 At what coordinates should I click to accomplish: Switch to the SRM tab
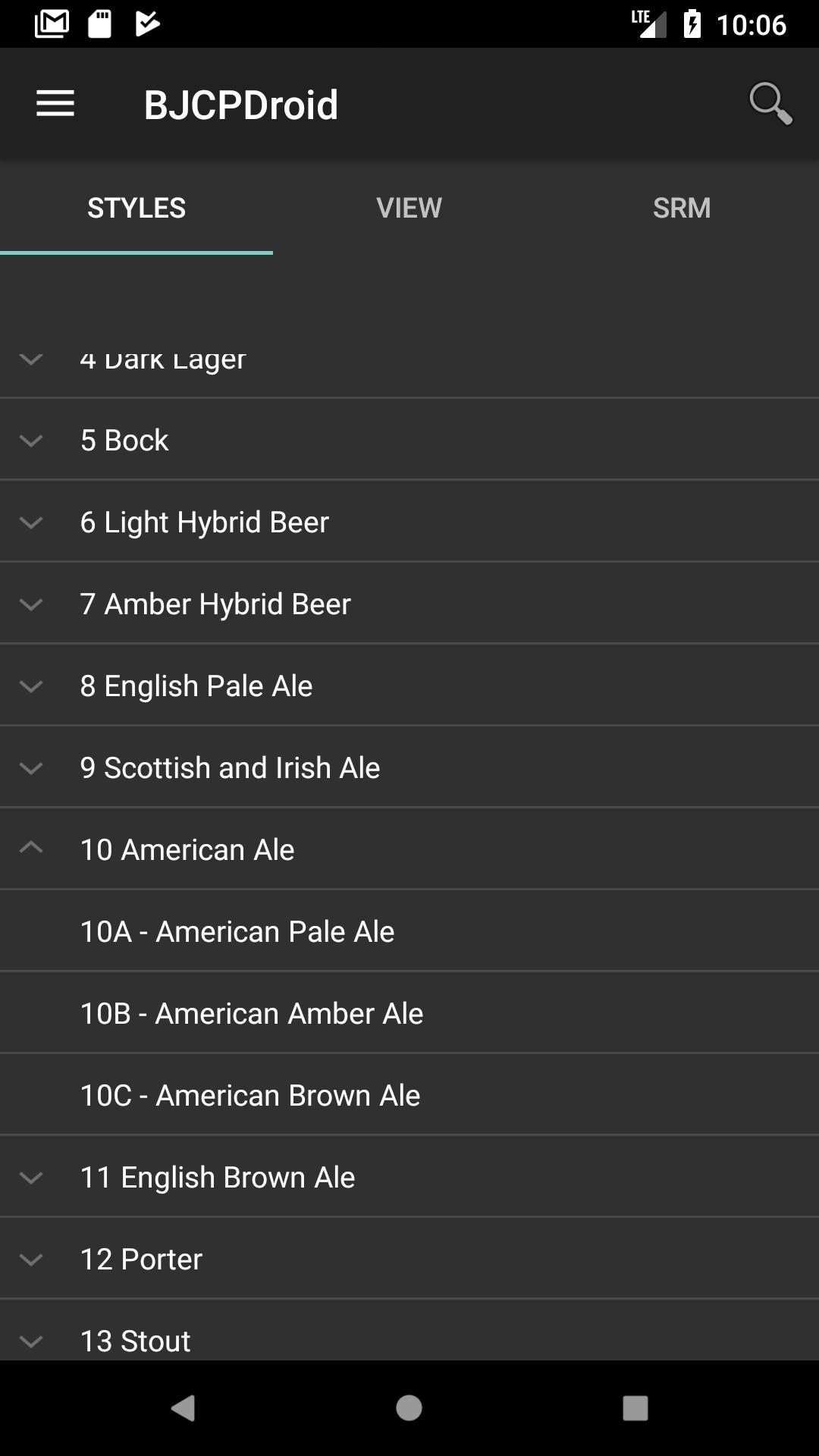(x=682, y=207)
